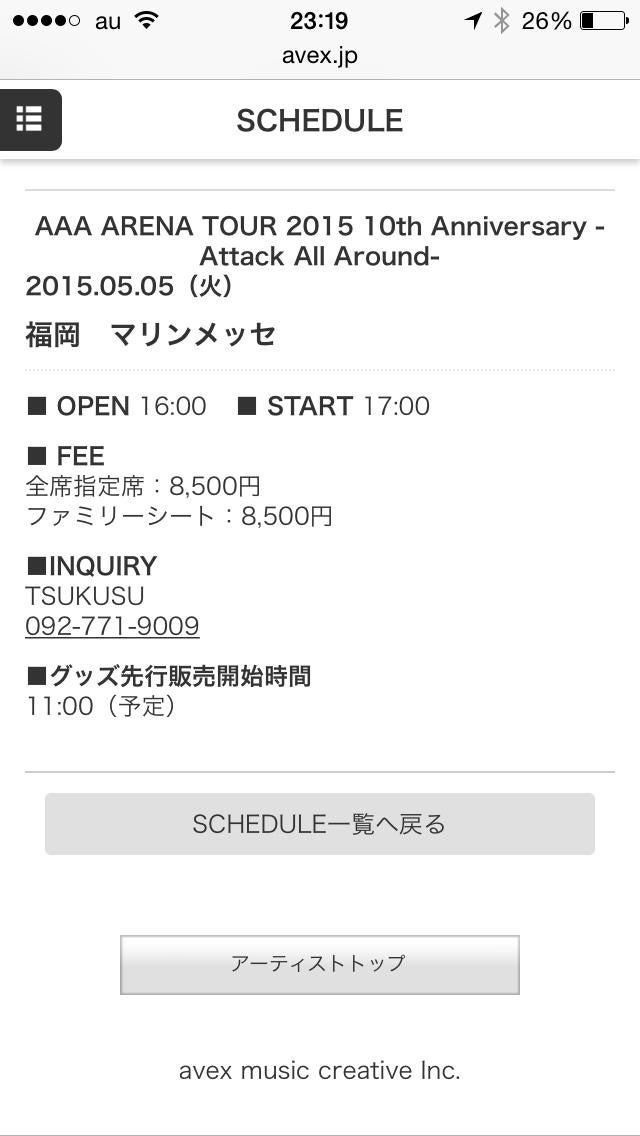Image resolution: width=640 pixels, height=1136 pixels.
Task: Call the inquiry number 092-771-9009
Action: [112, 627]
